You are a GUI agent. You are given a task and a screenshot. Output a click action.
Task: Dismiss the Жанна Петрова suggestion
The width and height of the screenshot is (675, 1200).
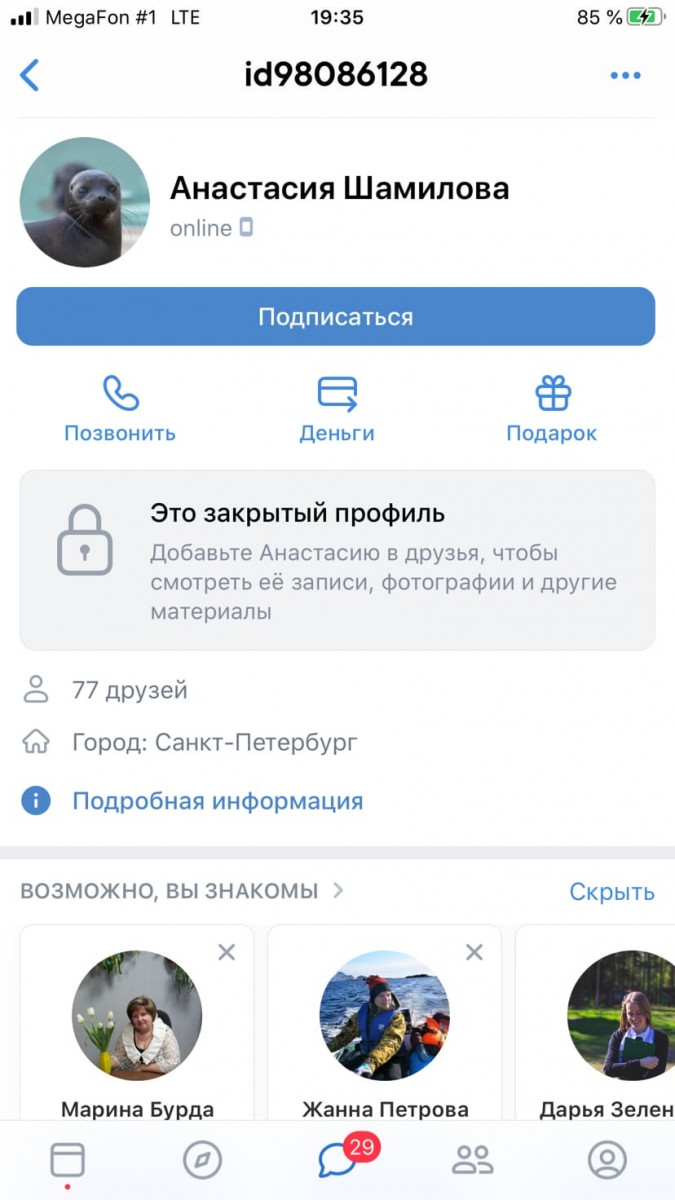coord(474,952)
